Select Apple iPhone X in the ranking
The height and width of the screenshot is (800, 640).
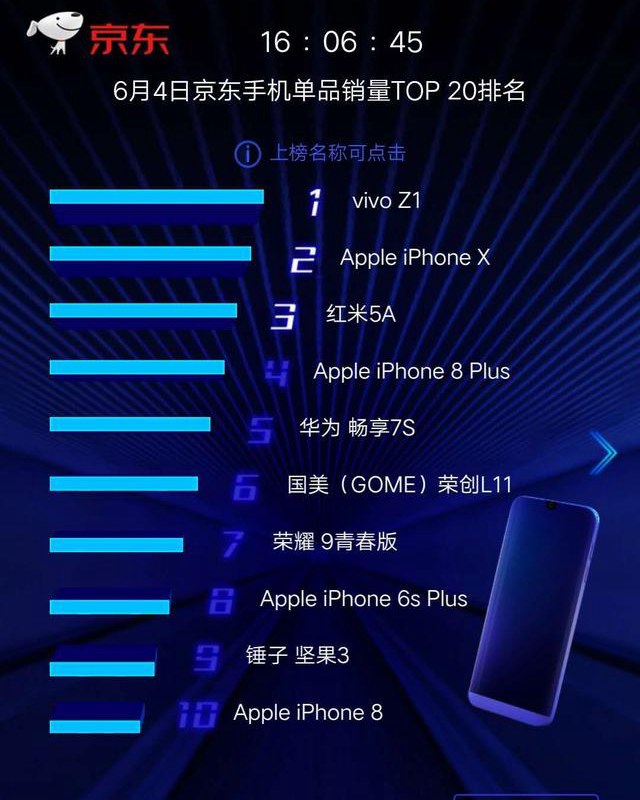(x=415, y=258)
